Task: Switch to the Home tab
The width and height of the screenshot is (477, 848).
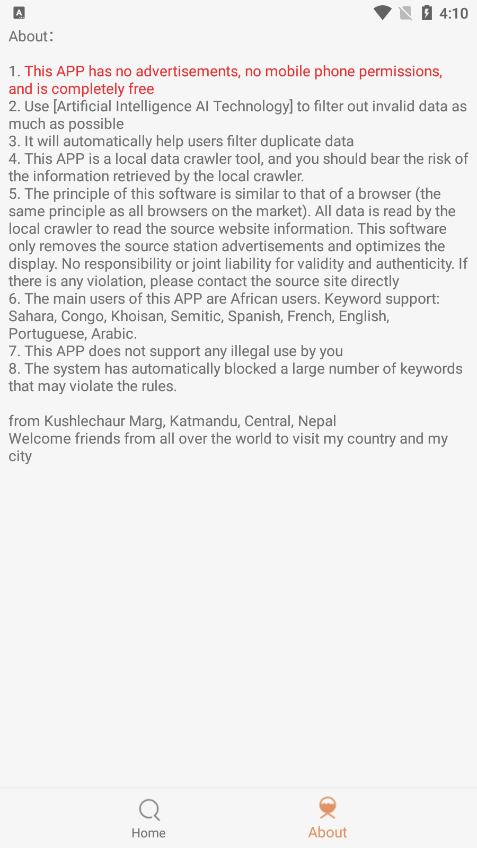Action: [149, 818]
